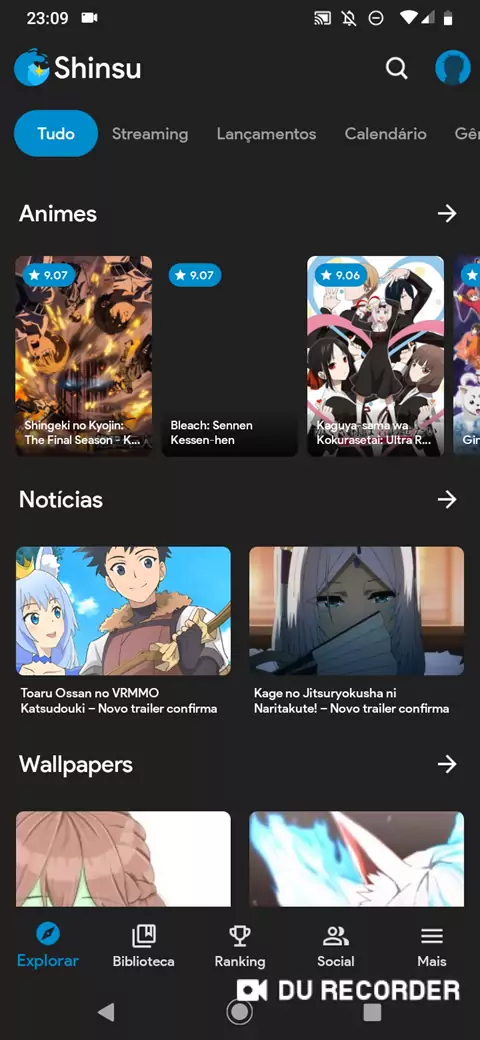The width and height of the screenshot is (480, 1040).
Task: Switch to the Lançamentos tab
Action: [x=267, y=134]
